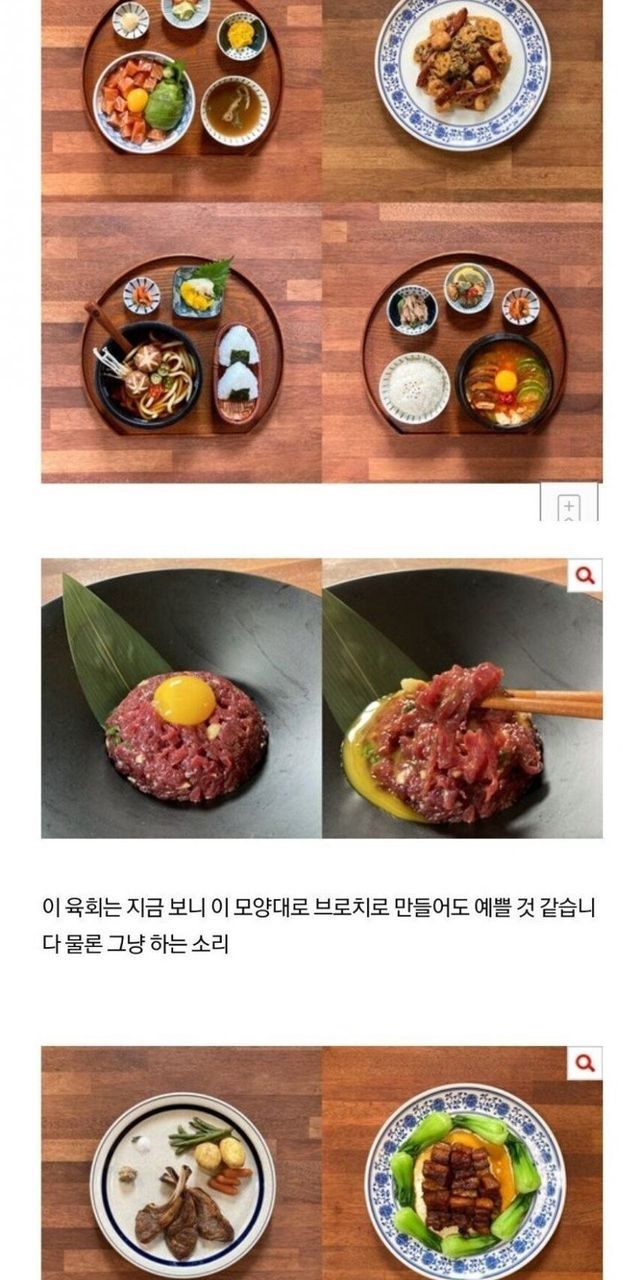Tap the magnifier on the braised pork photo
This screenshot has height=1280, width=640.
pos(584,1063)
